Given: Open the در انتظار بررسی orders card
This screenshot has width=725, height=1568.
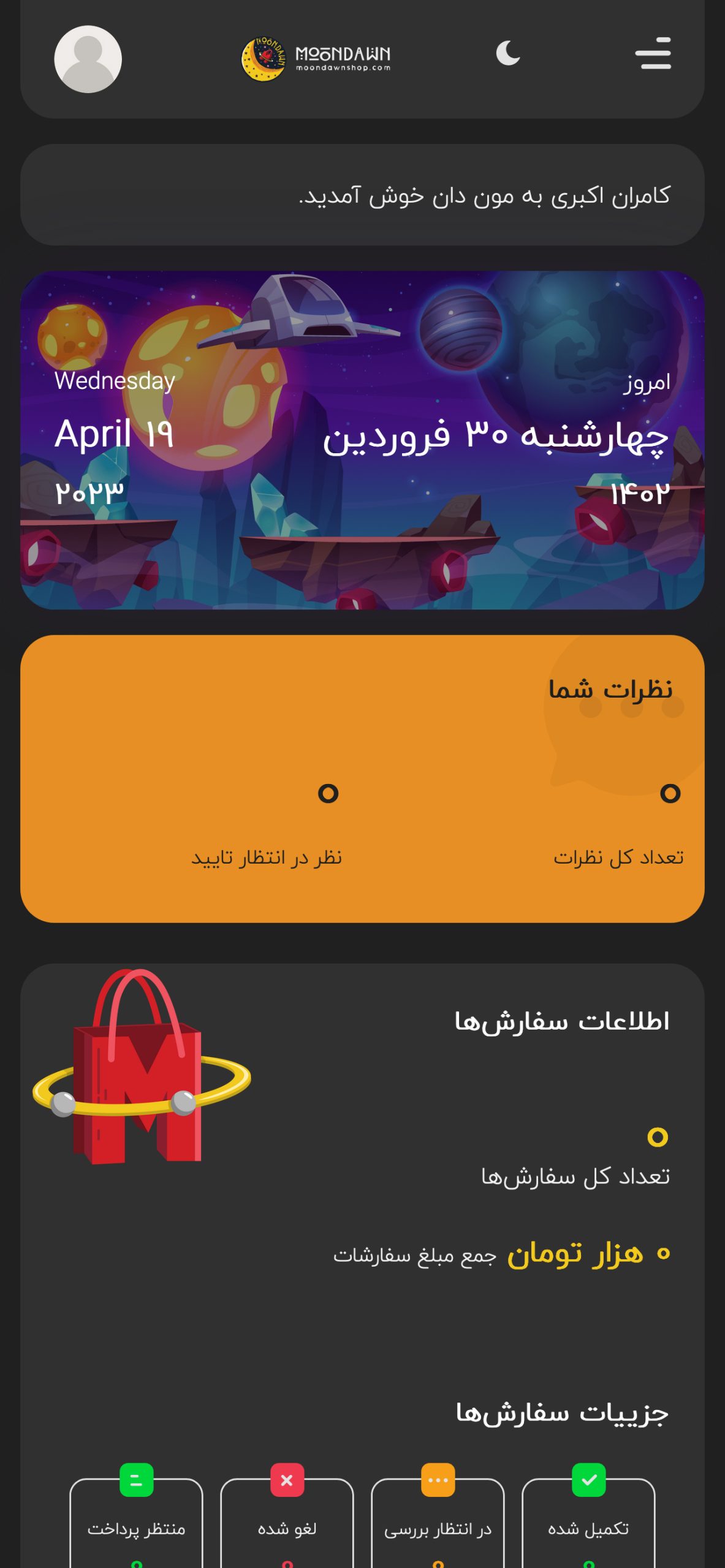Looking at the screenshot, I should pyautogui.click(x=438, y=1523).
